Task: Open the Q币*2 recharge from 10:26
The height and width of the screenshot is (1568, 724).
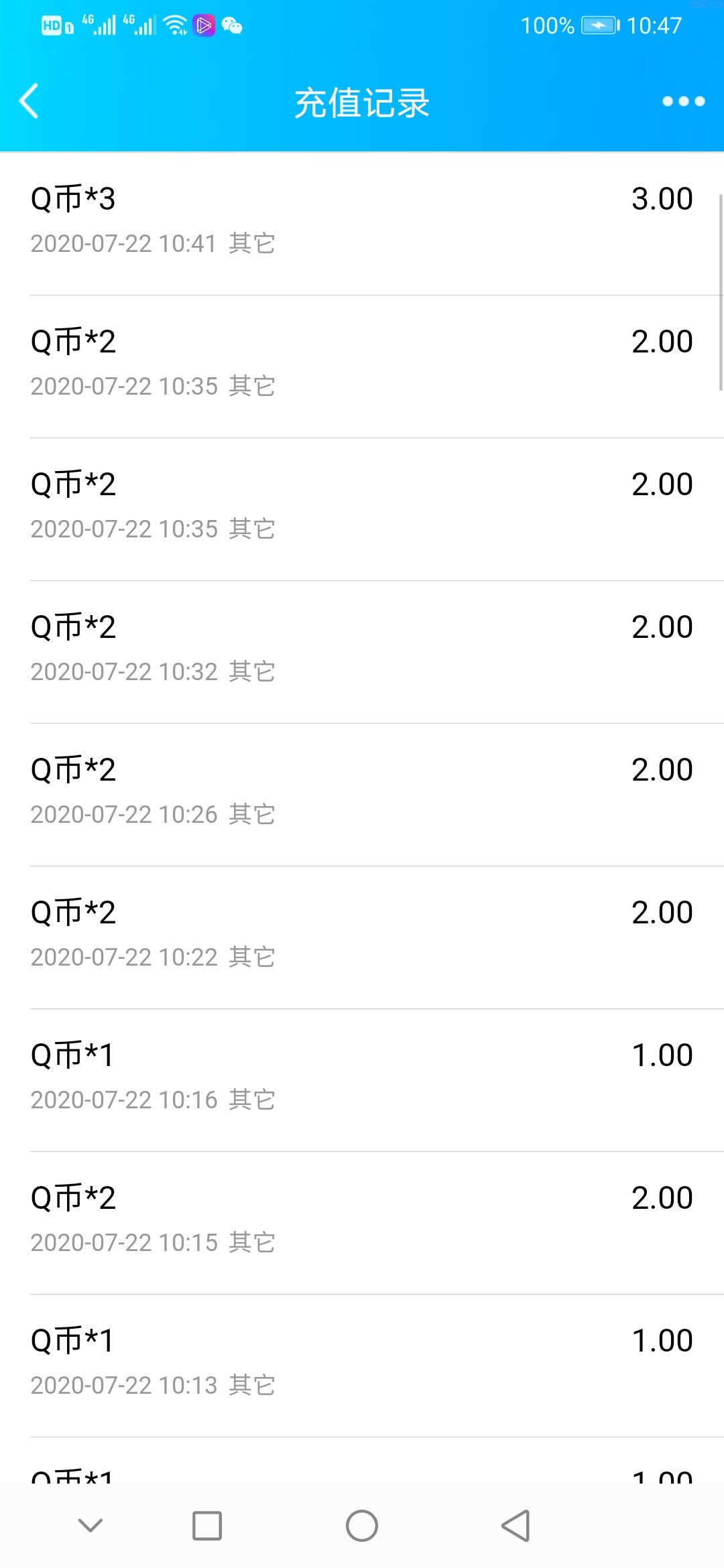Action: [x=362, y=795]
